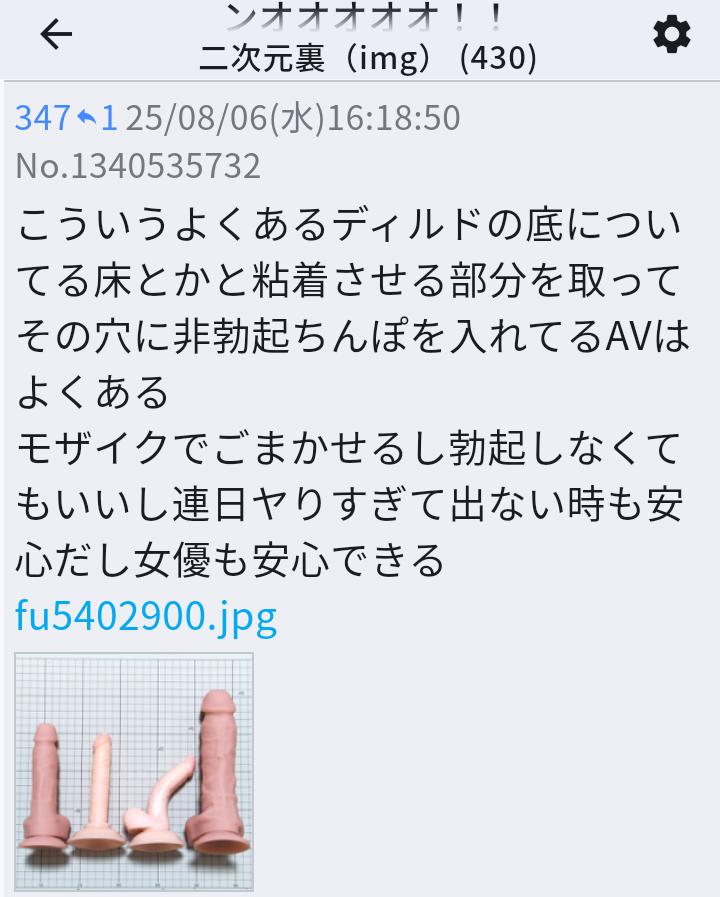The image size is (720, 897).
Task: Open the settings gear
Action: pyautogui.click(x=671, y=35)
